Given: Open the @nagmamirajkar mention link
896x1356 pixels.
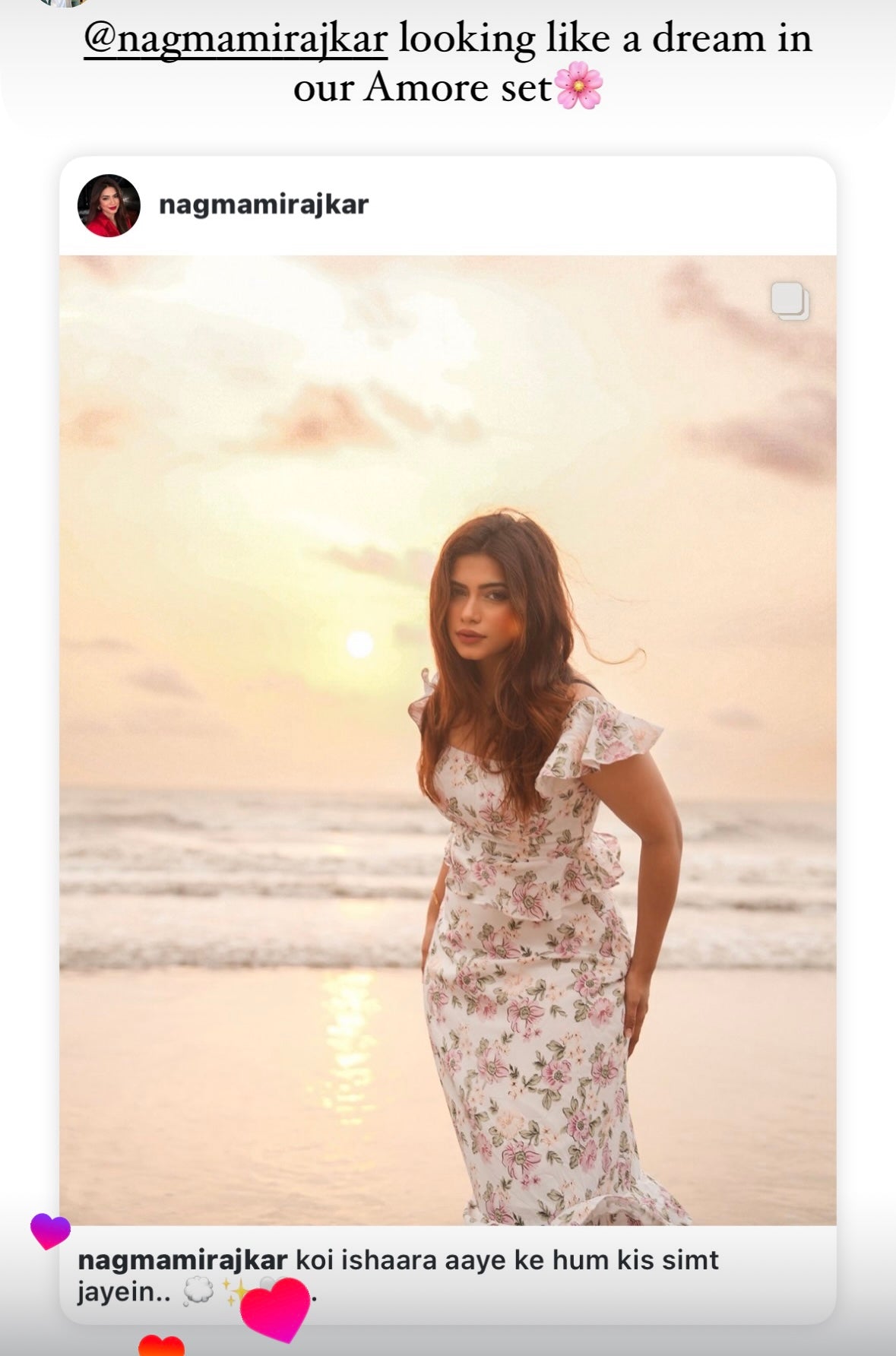Looking at the screenshot, I should coord(236,40).
